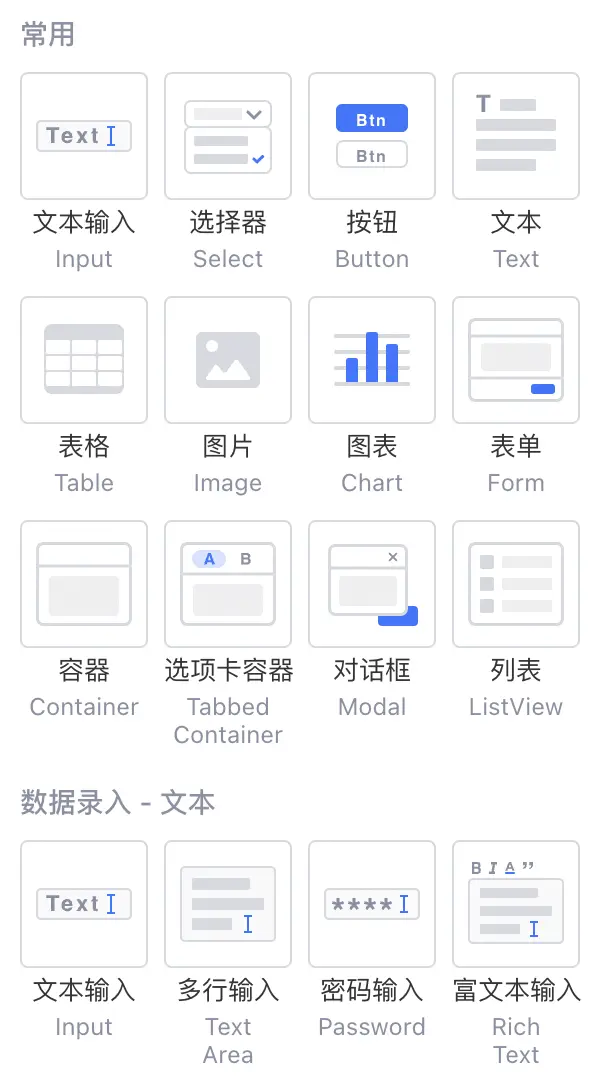Screen dimensions: 600x1090
Task: Tap Input (文本输入) under 数据录入 - 文本
Action: click(x=84, y=904)
